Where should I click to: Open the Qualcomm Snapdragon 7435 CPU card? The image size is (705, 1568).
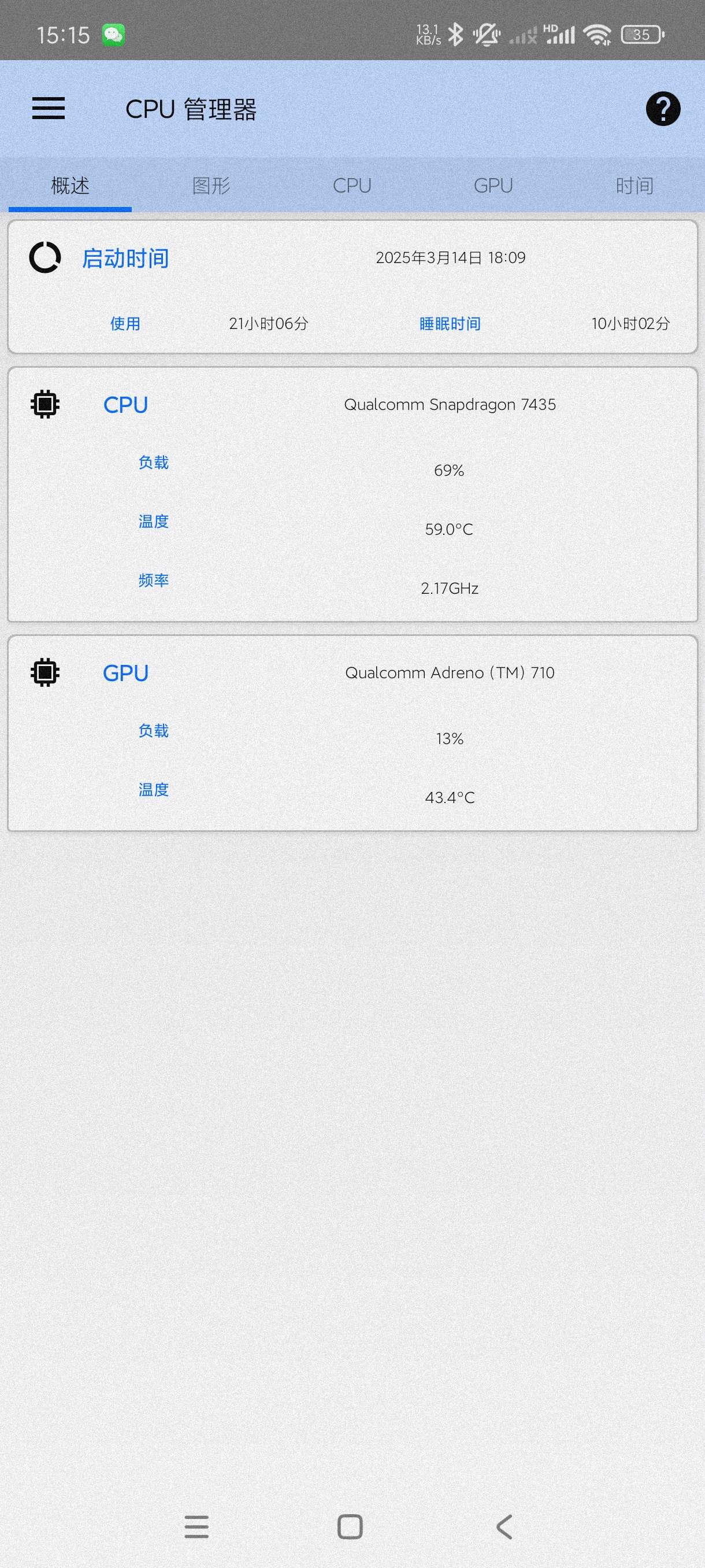352,494
